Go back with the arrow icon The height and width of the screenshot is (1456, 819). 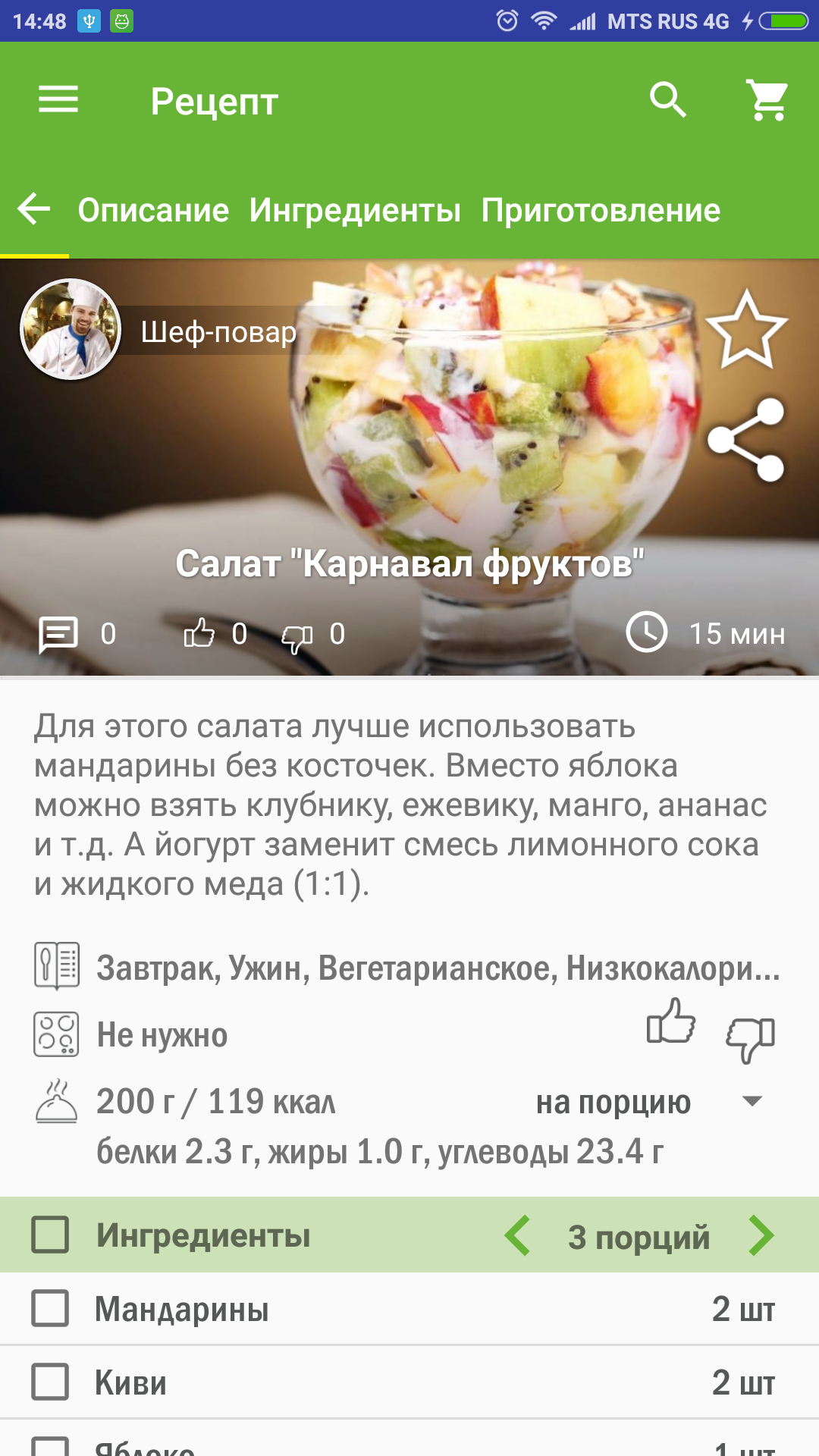[x=34, y=209]
